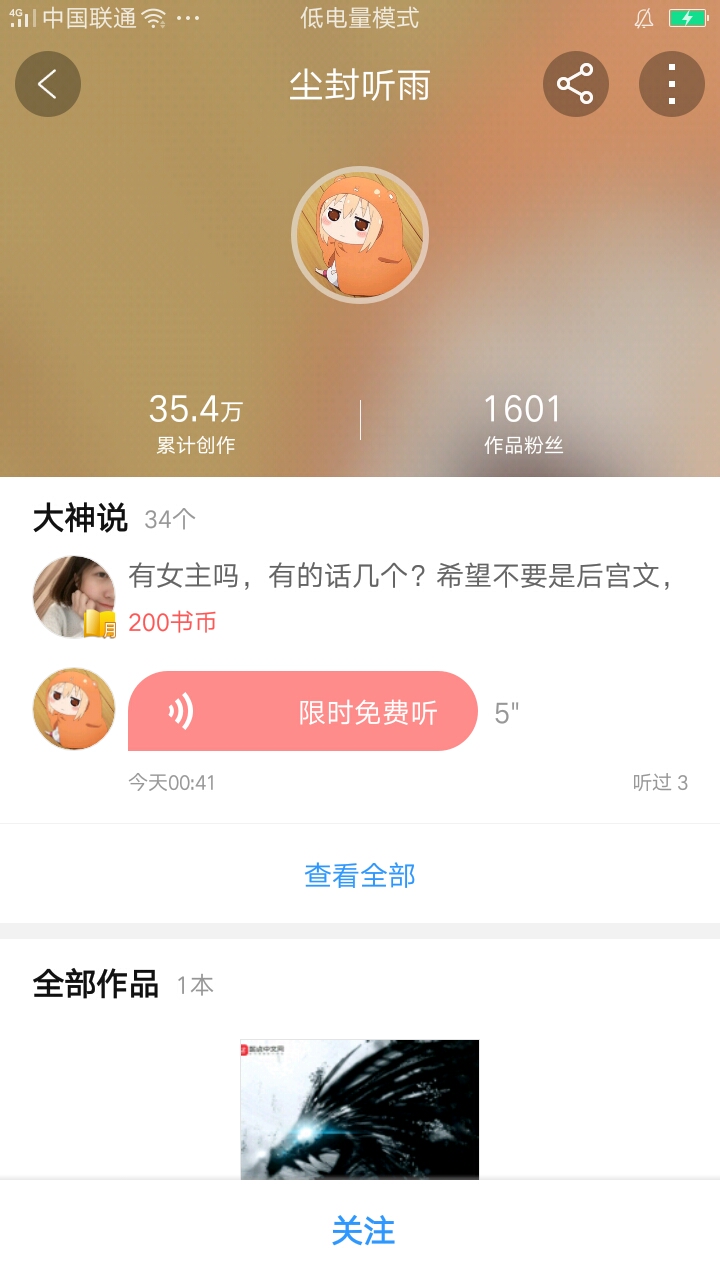Open the question about 女主

400,577
